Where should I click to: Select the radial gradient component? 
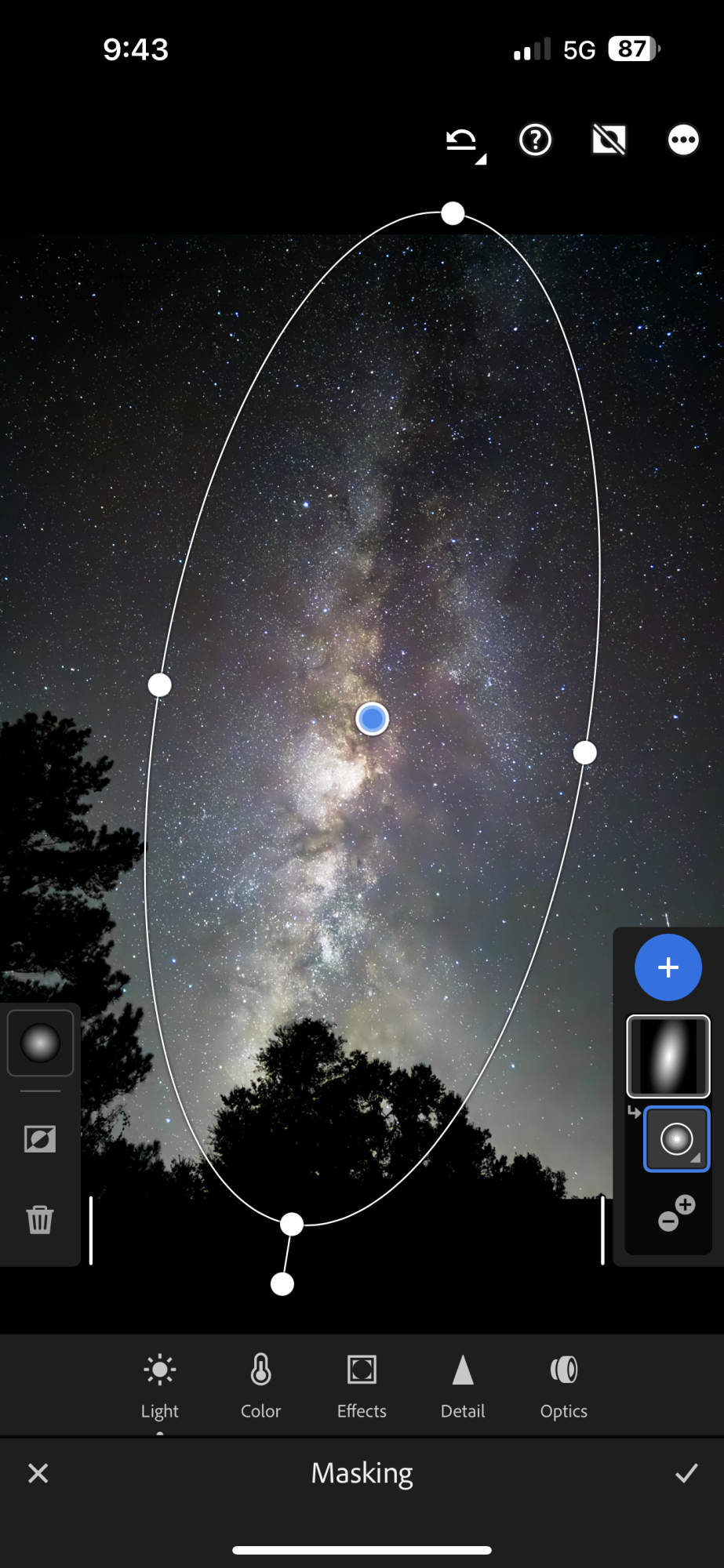coord(677,1139)
